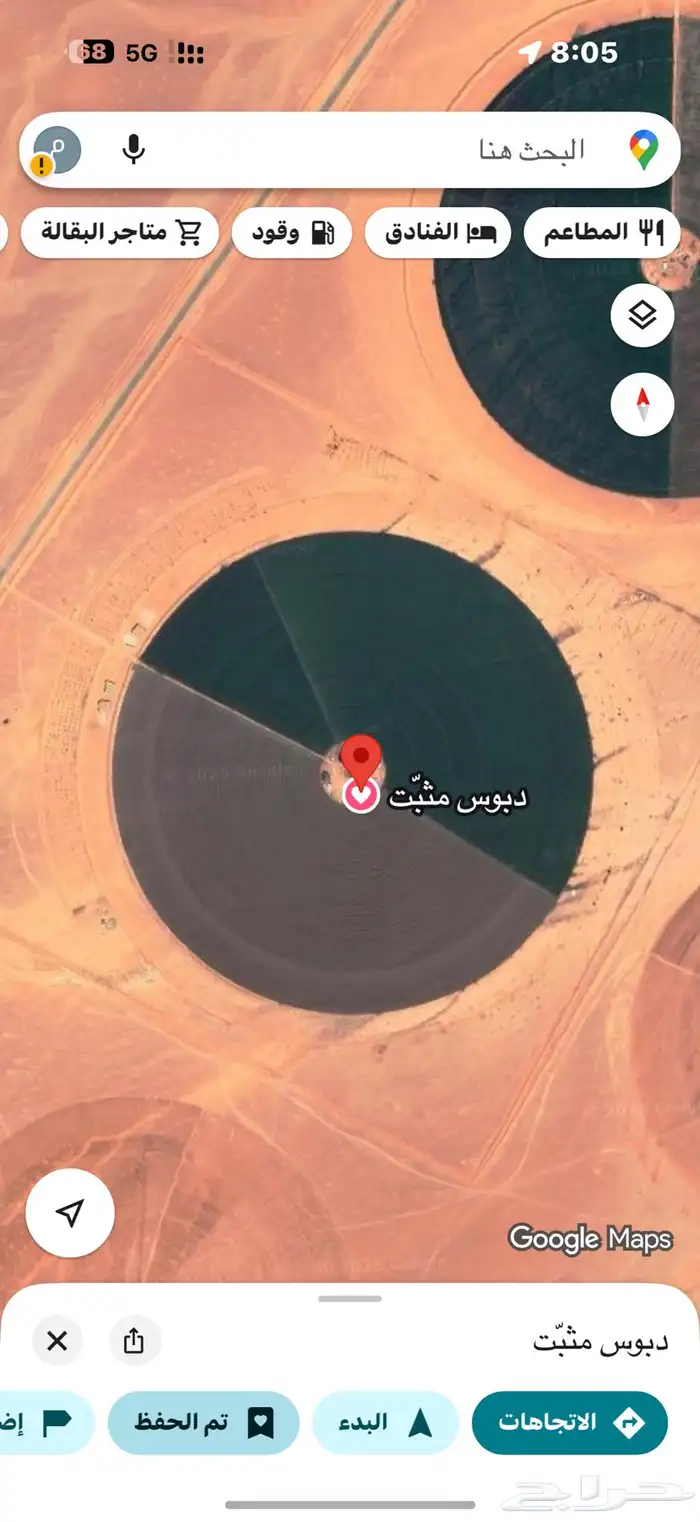Viewport: 700px width, 1522px height.
Task: Select the المطاعم restaurants chip
Action: pyautogui.click(x=602, y=233)
